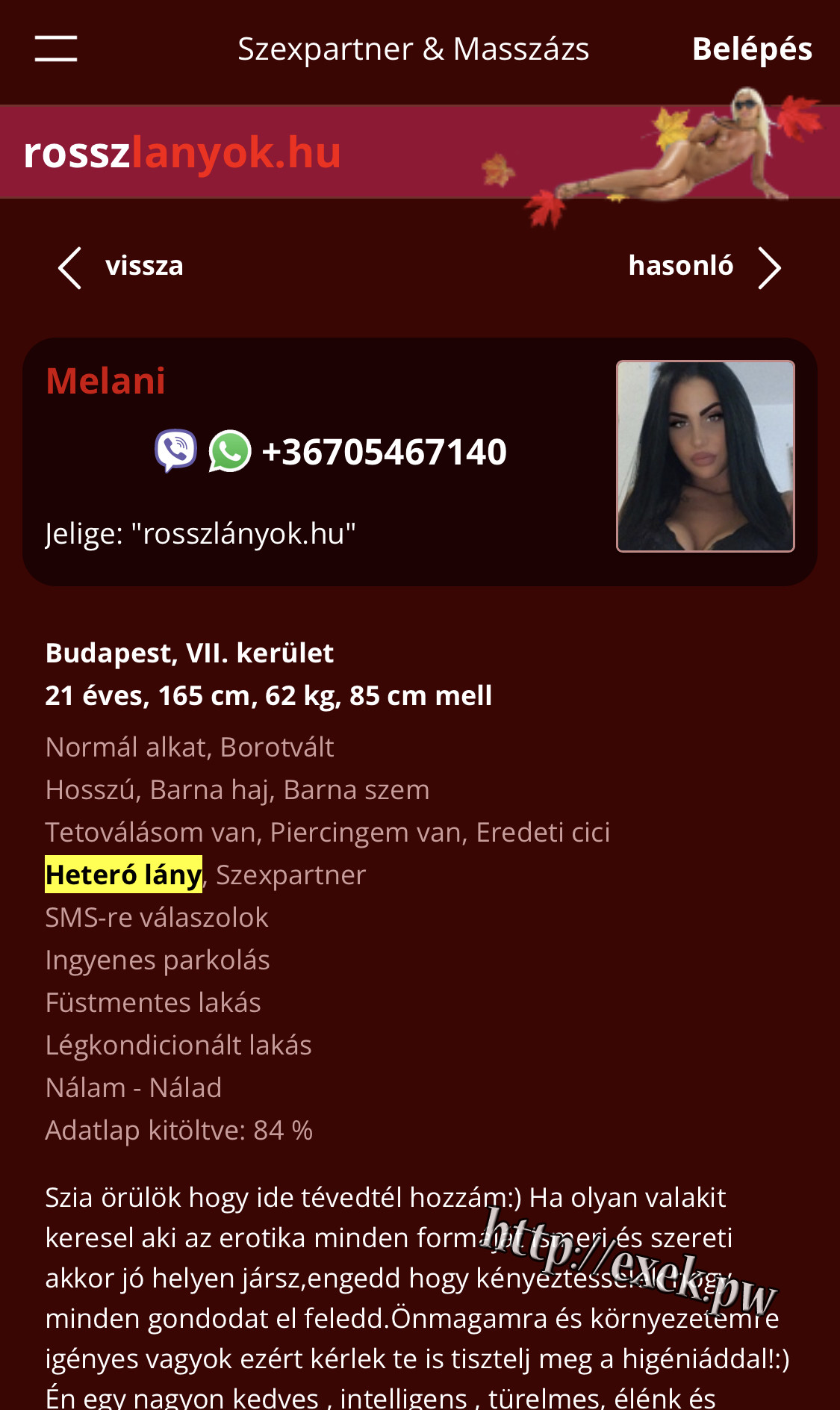Call the phone number +36705467140
Screen dimensions: 840x1410
pyautogui.click(x=385, y=452)
